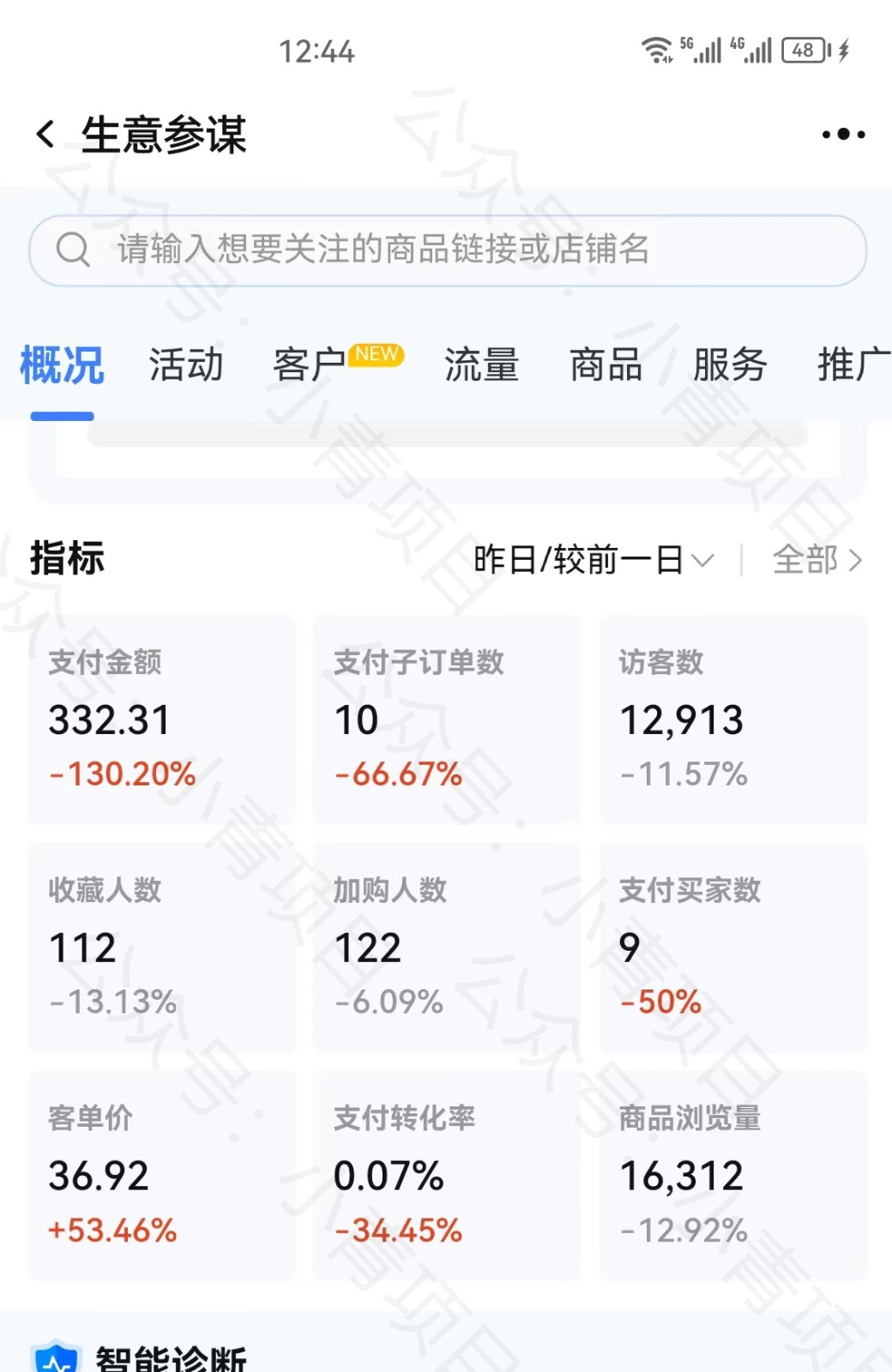Switch to the 客户 tab
The image size is (892, 1372).
tap(310, 364)
